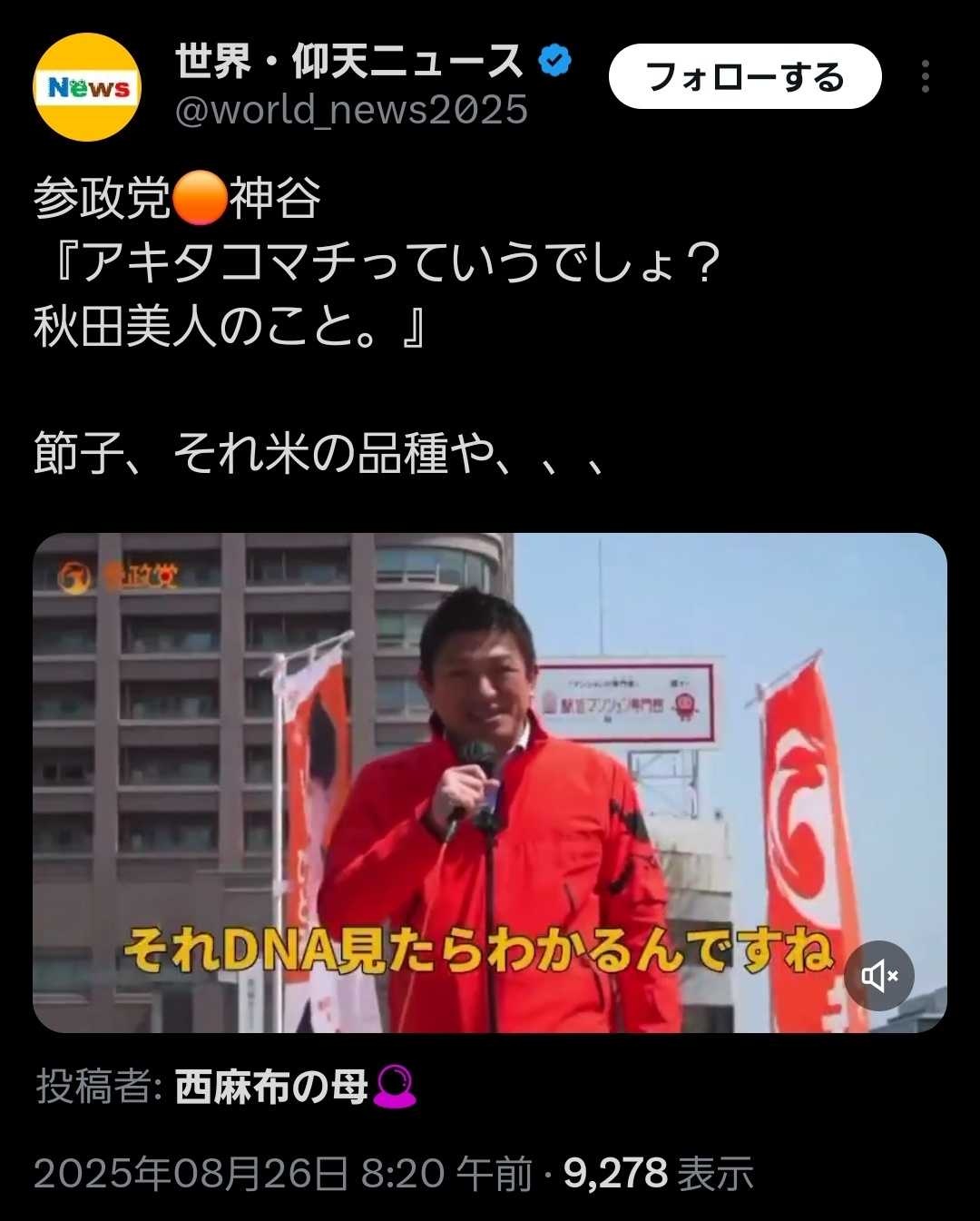This screenshot has height=1221, width=980.
Task: Open video poster 西麻布の母's profile
Action: [x=272, y=1086]
